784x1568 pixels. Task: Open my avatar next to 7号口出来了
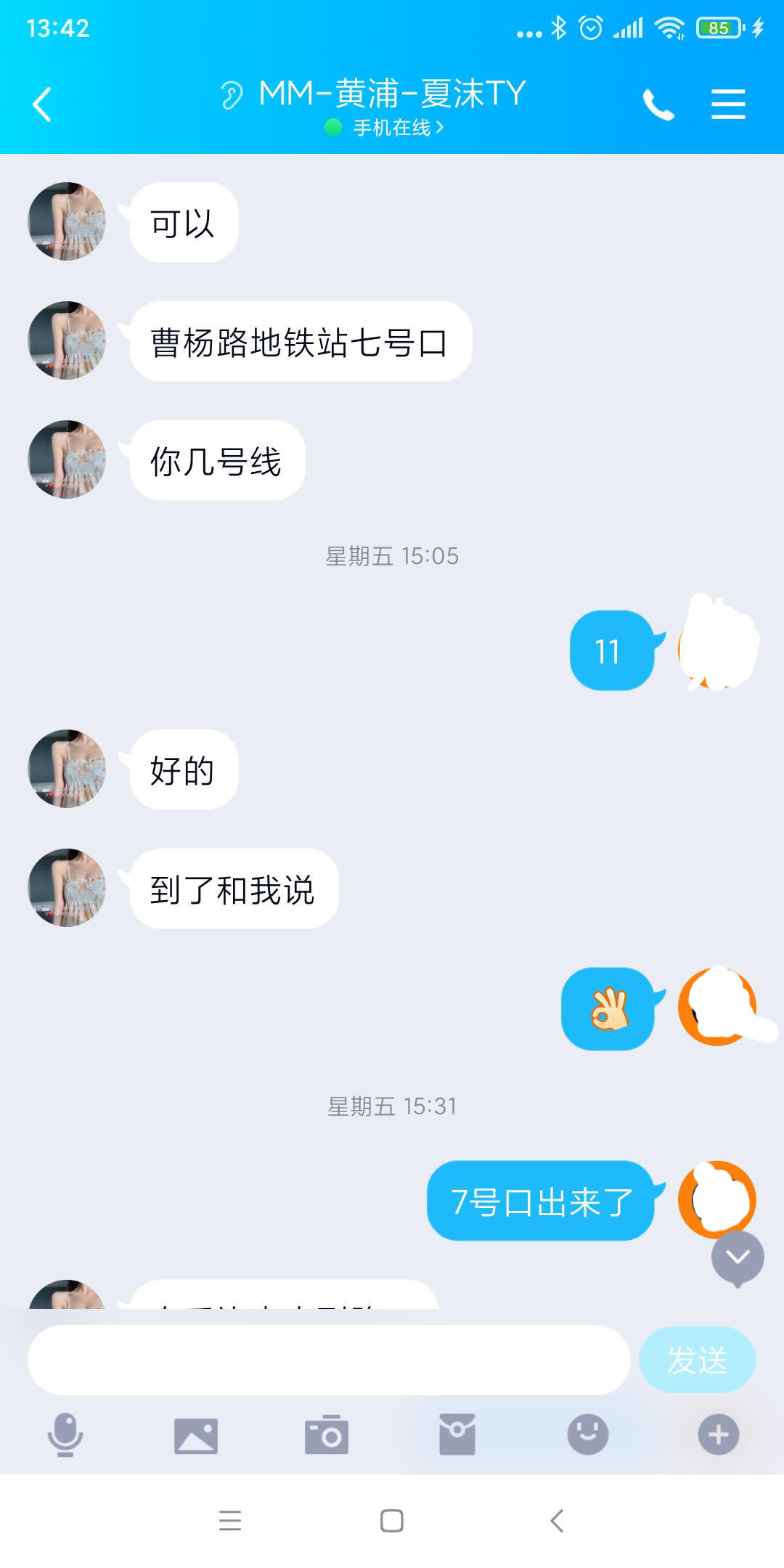(717, 1200)
